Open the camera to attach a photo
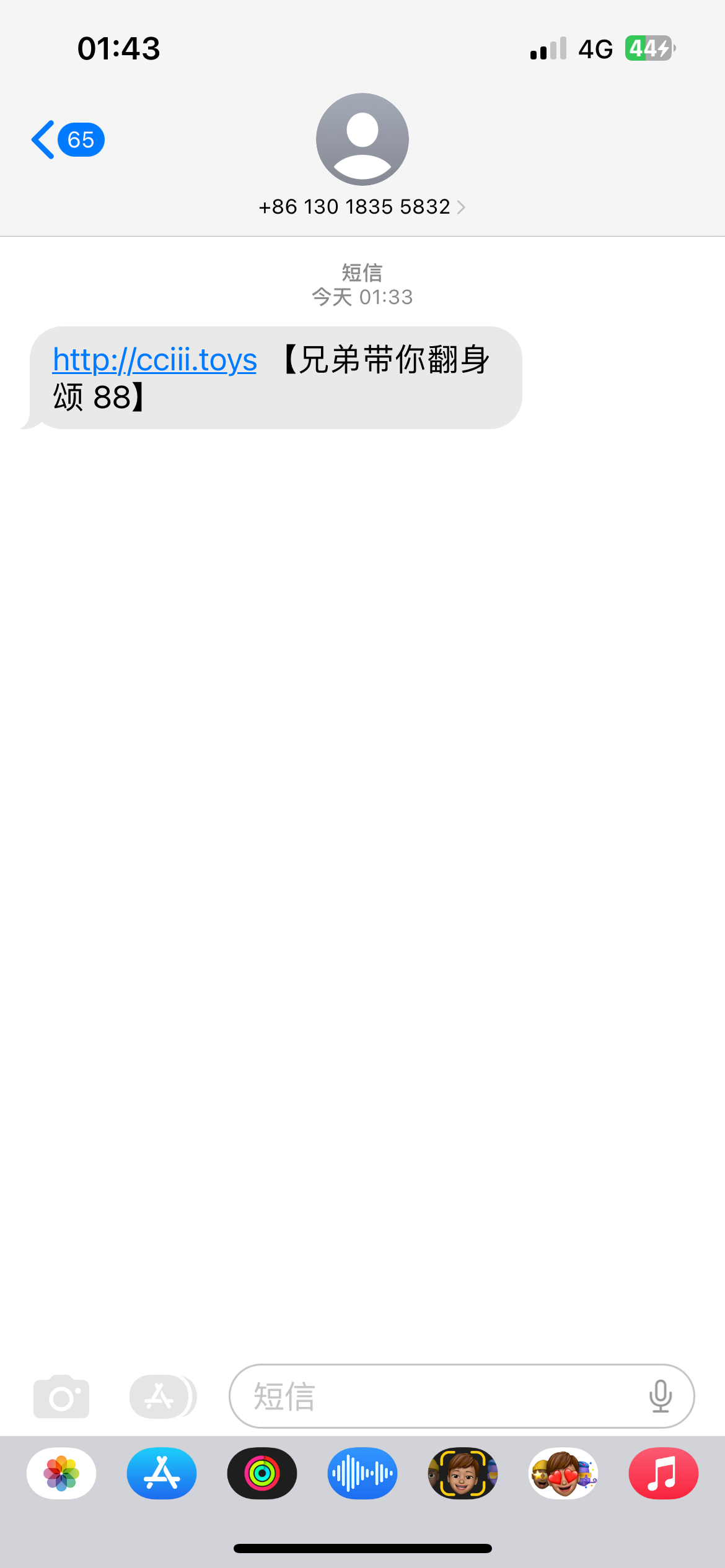This screenshot has height=1568, width=725. pyautogui.click(x=61, y=1396)
